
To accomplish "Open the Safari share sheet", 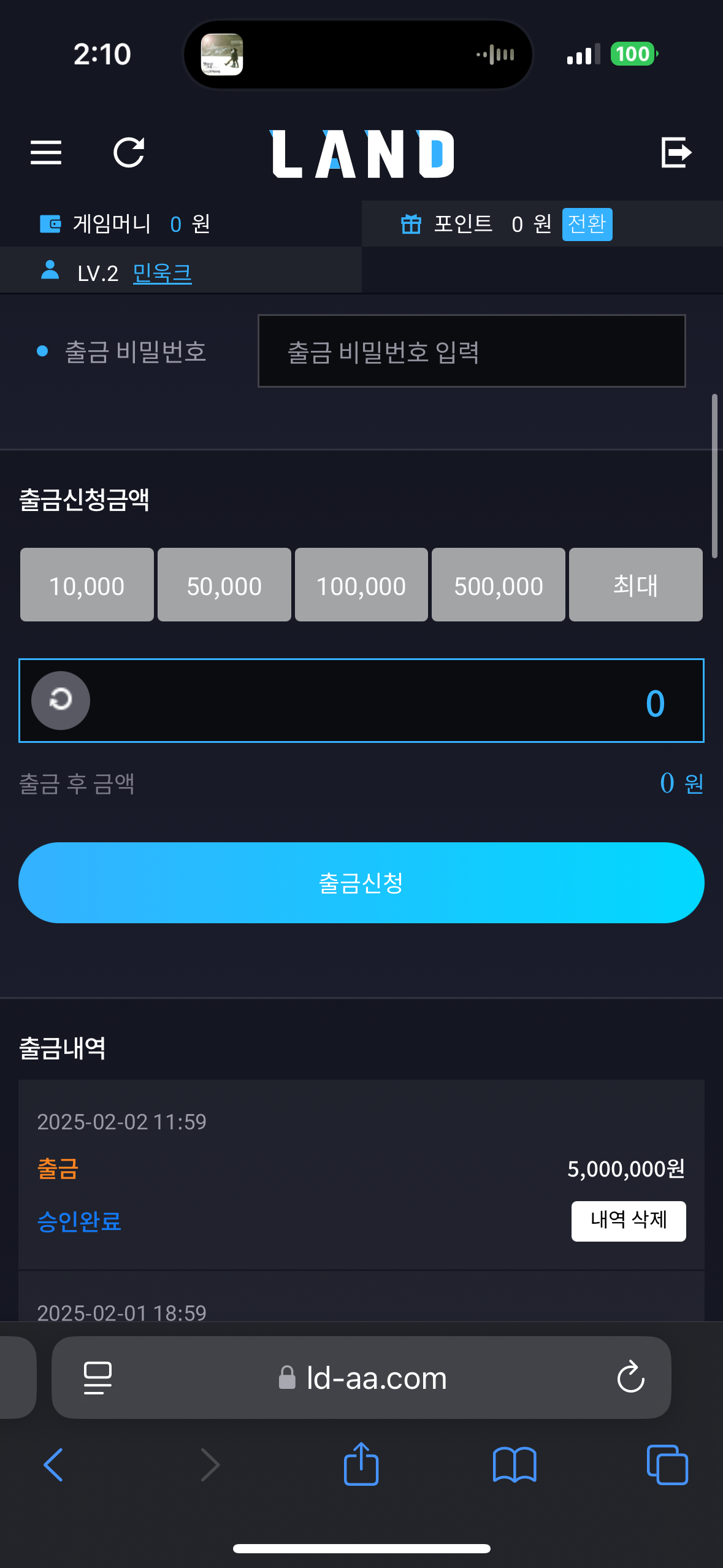I will (x=361, y=1465).
